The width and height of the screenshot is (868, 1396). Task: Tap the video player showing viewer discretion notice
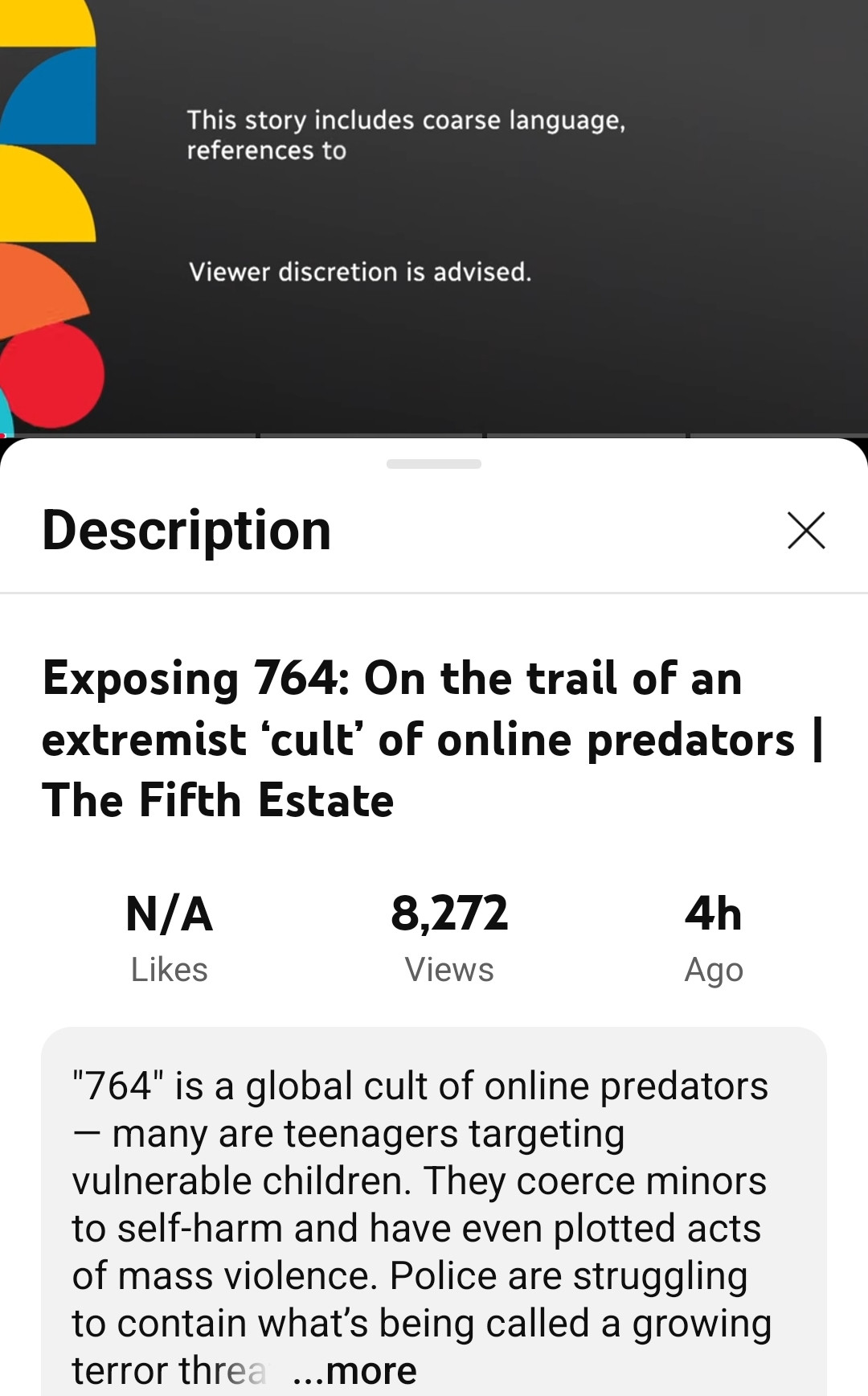point(434,216)
